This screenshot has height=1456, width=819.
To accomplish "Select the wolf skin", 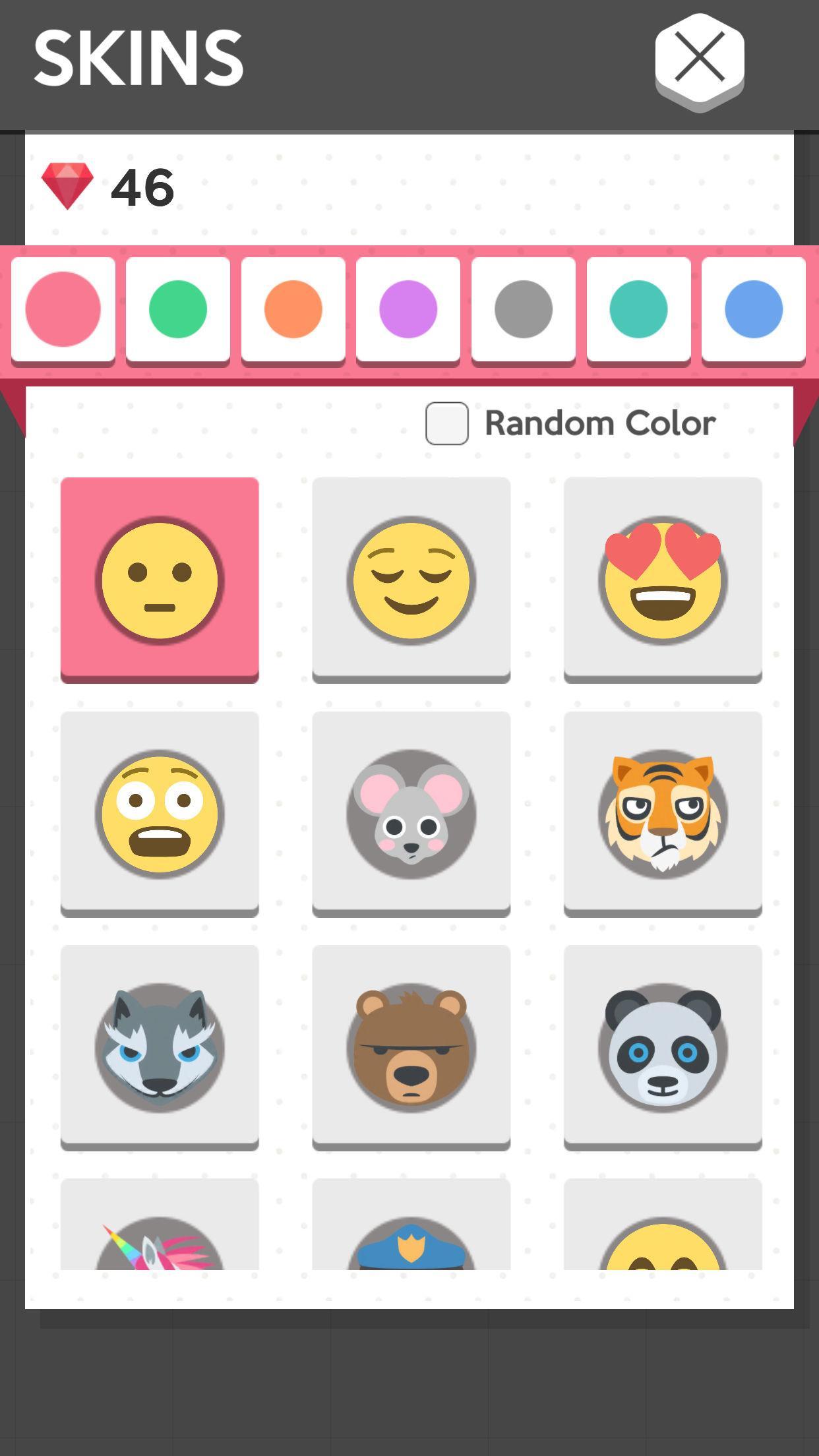I will [x=160, y=1046].
